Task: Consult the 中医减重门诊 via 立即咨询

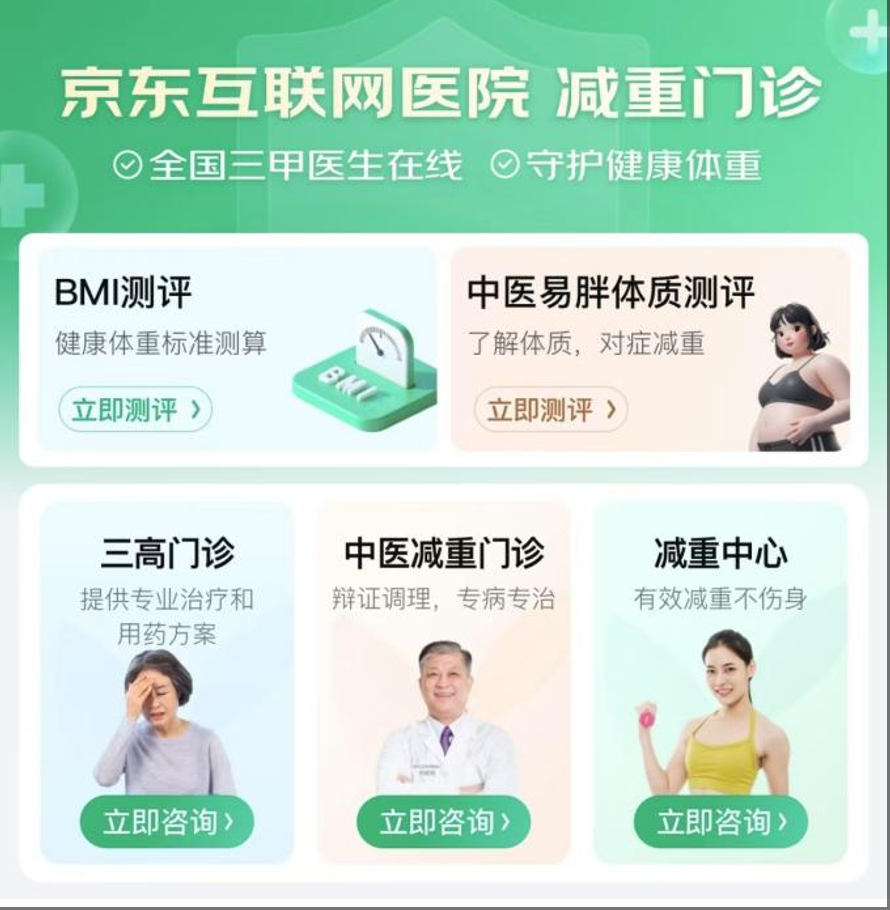Action: [444, 822]
